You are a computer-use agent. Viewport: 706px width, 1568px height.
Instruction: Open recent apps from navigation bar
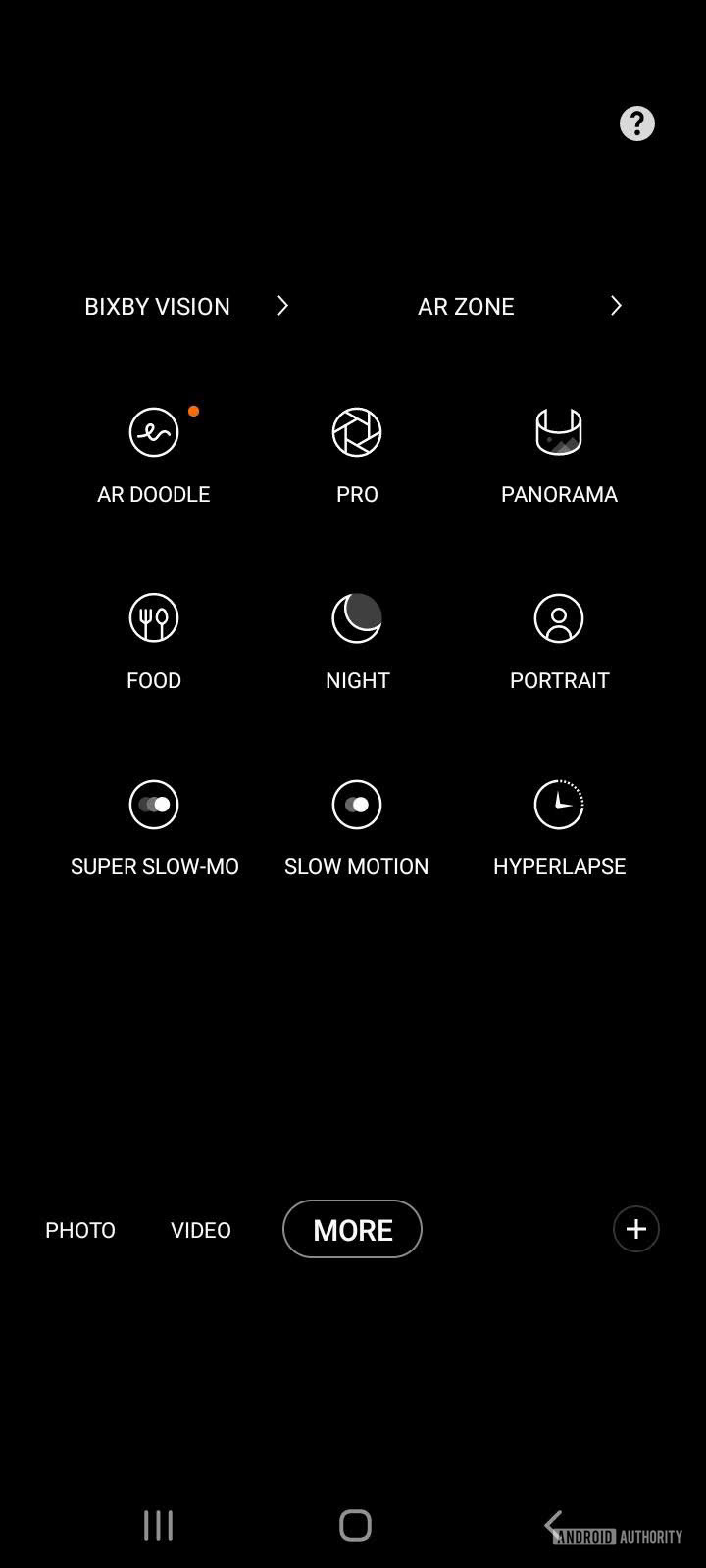158,1525
